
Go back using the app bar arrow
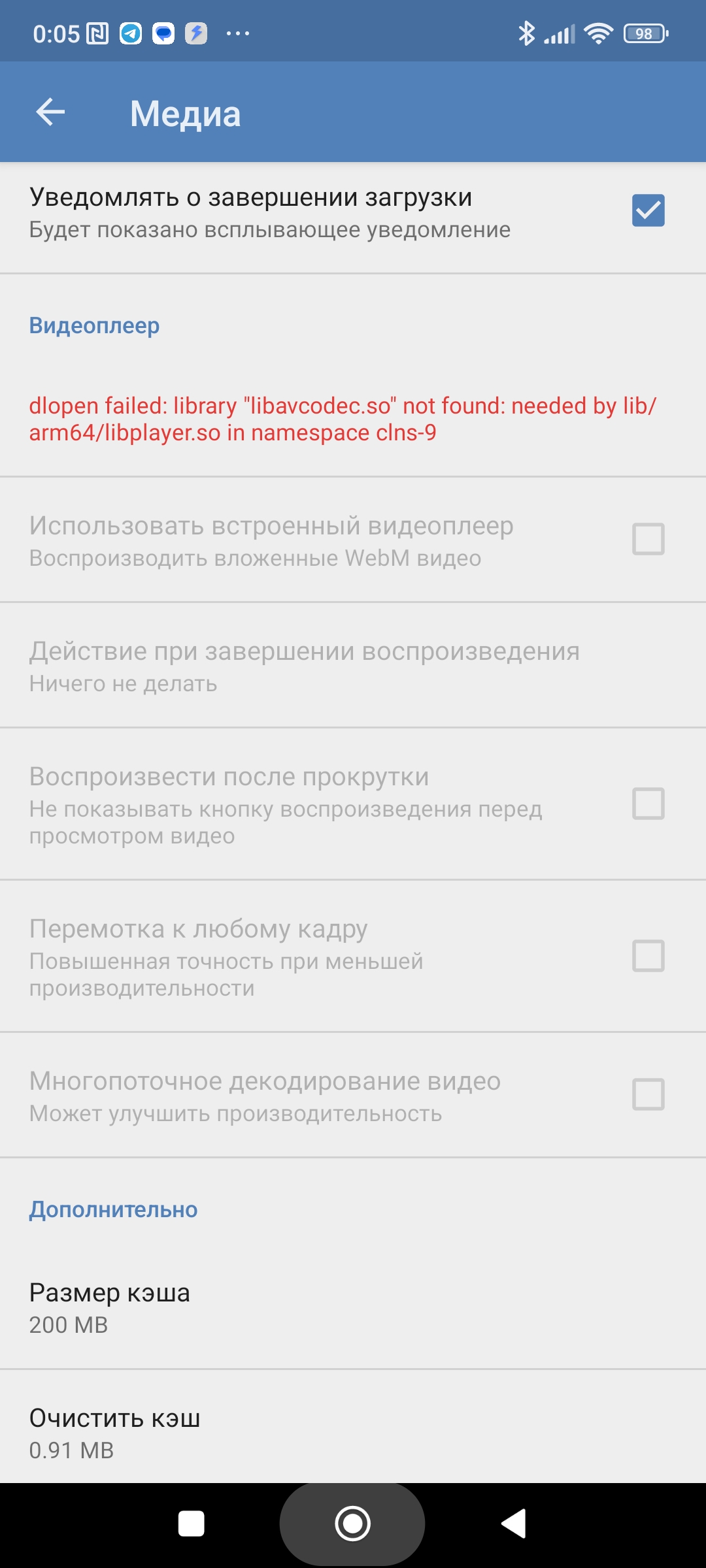[50, 112]
